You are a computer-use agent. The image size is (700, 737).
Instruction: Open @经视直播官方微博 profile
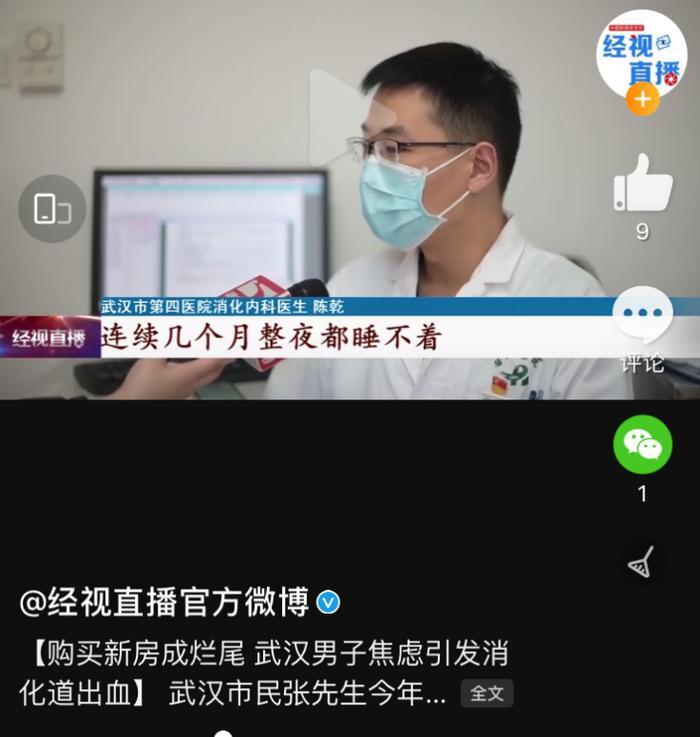click(165, 602)
